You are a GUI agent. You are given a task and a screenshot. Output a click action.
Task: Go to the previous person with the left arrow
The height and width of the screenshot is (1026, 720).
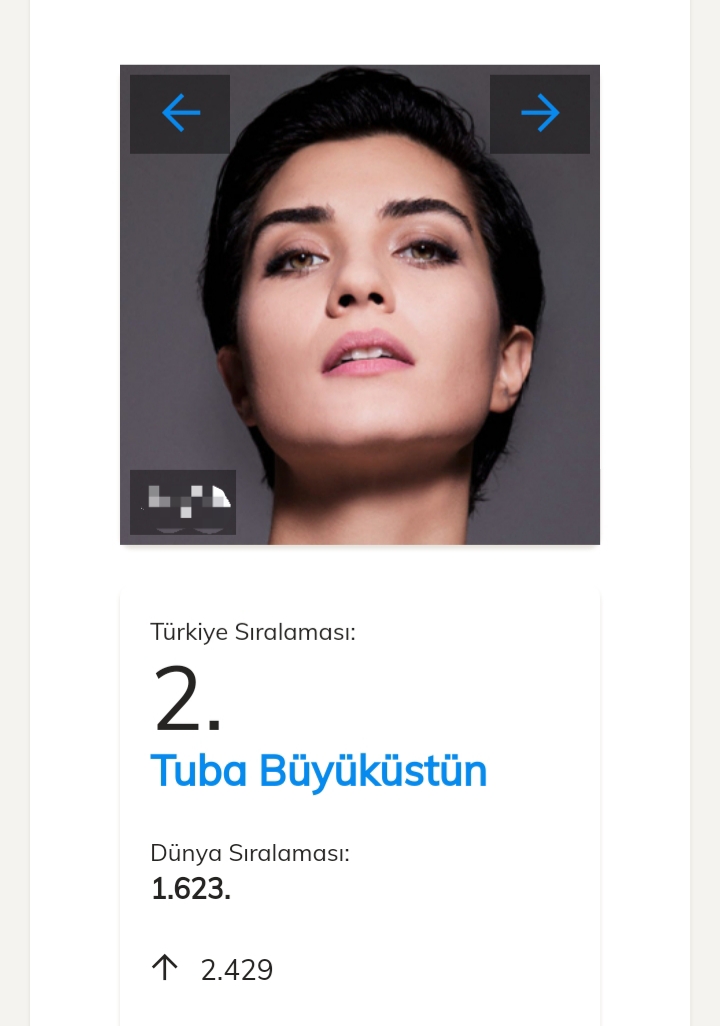(x=180, y=113)
